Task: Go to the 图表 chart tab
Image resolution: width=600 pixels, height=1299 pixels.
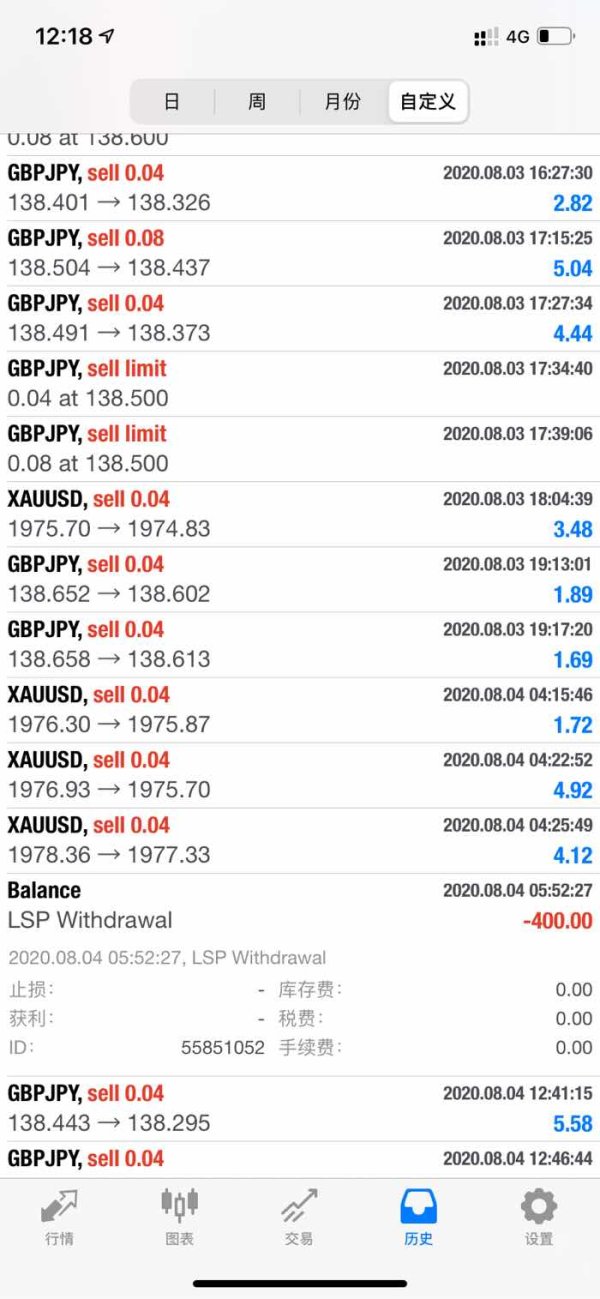Action: tap(179, 1216)
